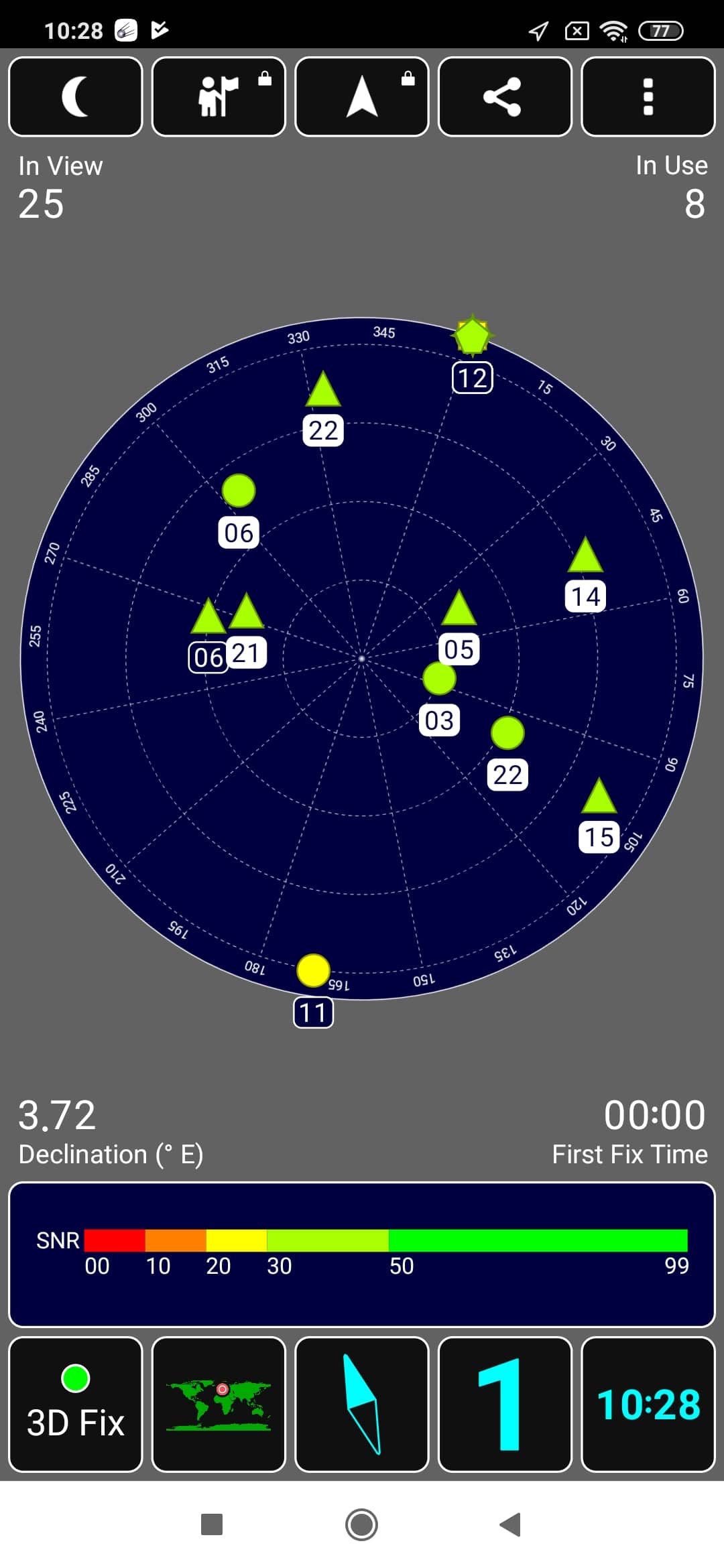
Task: Go back using the system back button
Action: [511, 1524]
